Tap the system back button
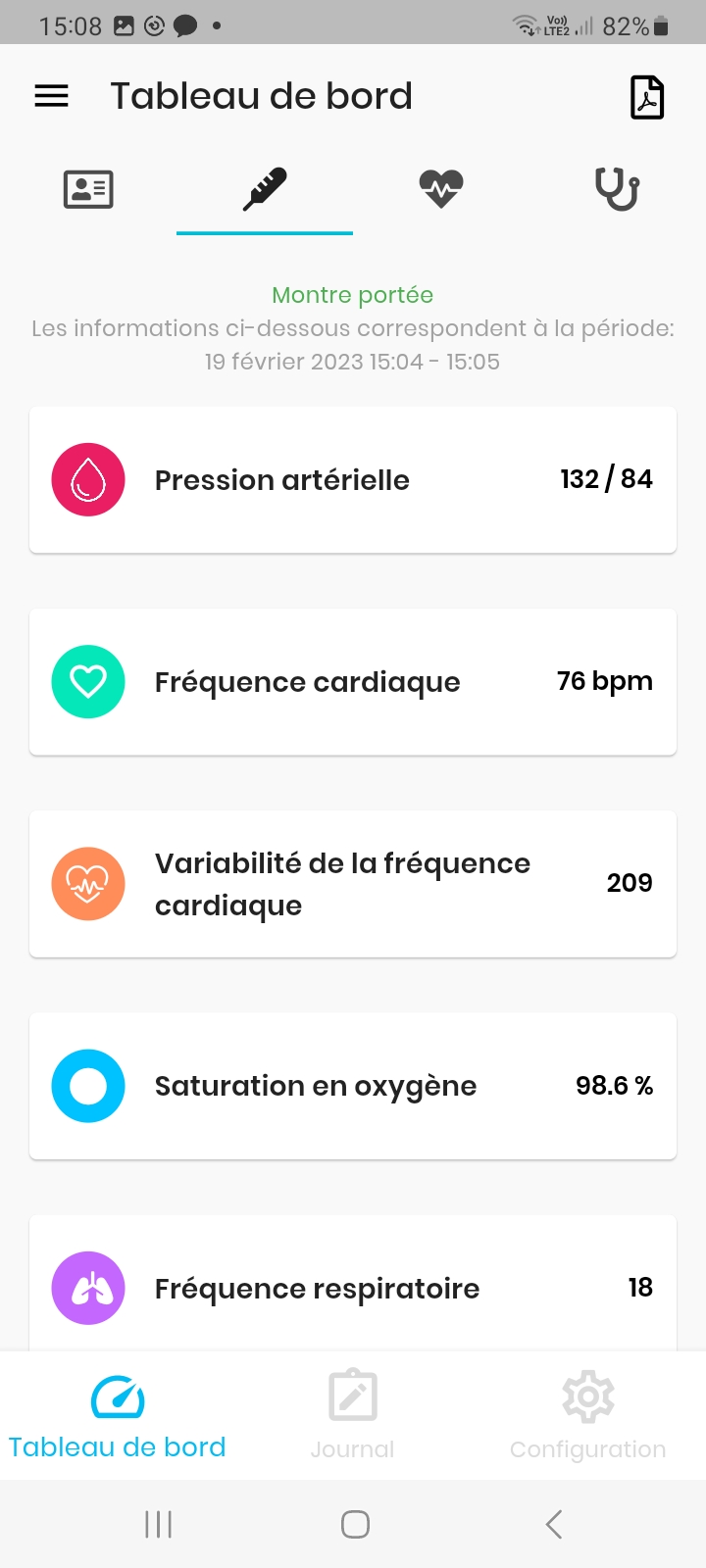The height and width of the screenshot is (1568, 706). click(x=554, y=1524)
